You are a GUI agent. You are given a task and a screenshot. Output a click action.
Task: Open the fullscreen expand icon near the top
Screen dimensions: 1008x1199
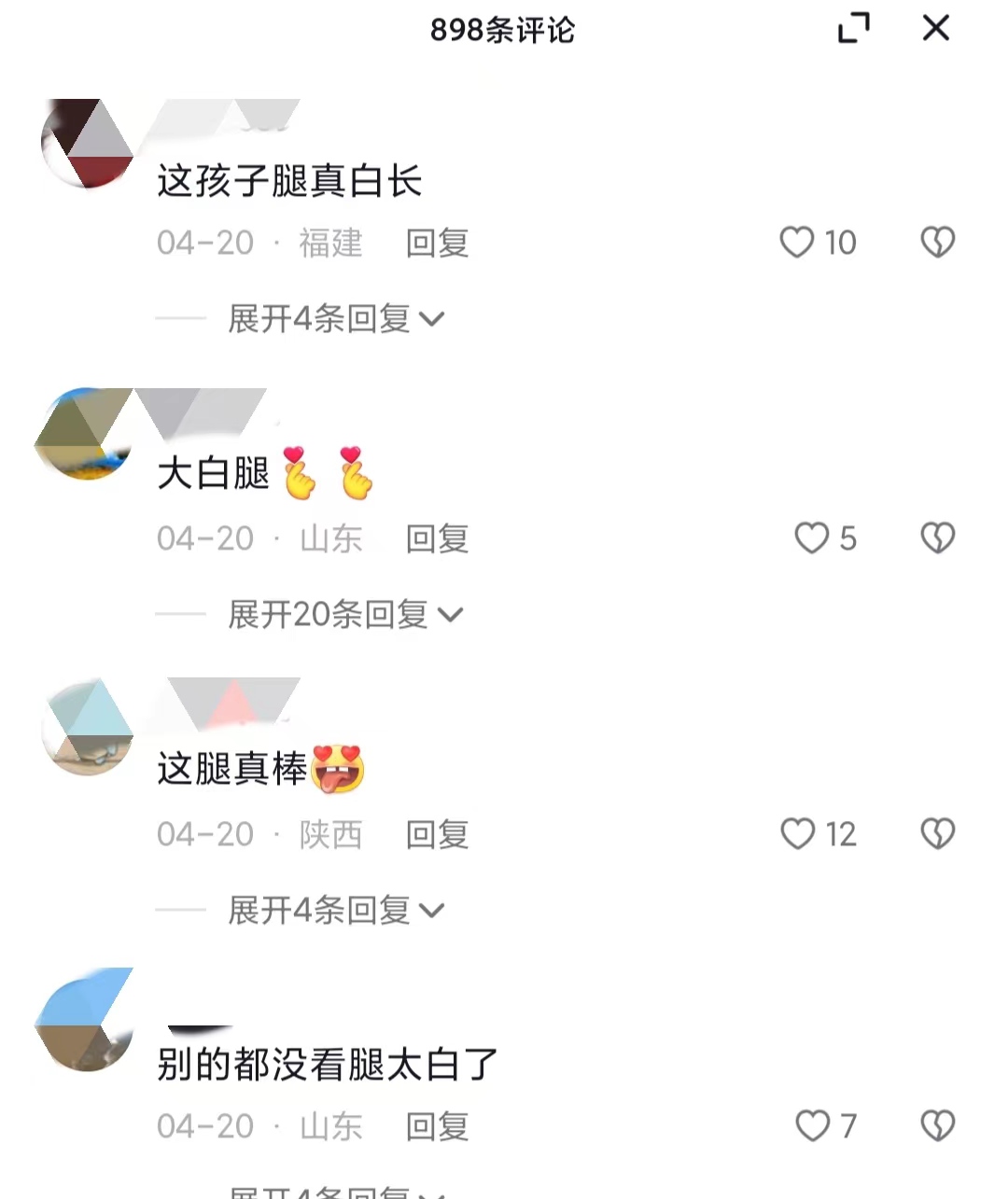(852, 30)
